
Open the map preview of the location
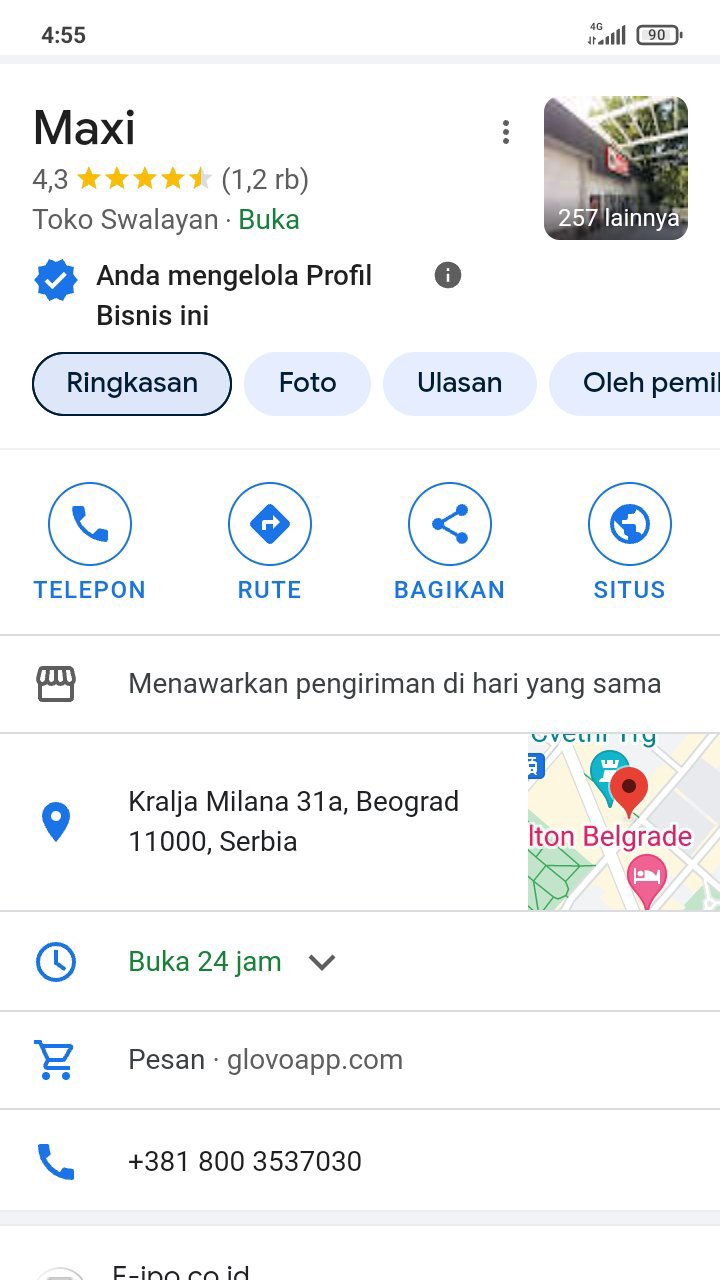click(x=623, y=821)
